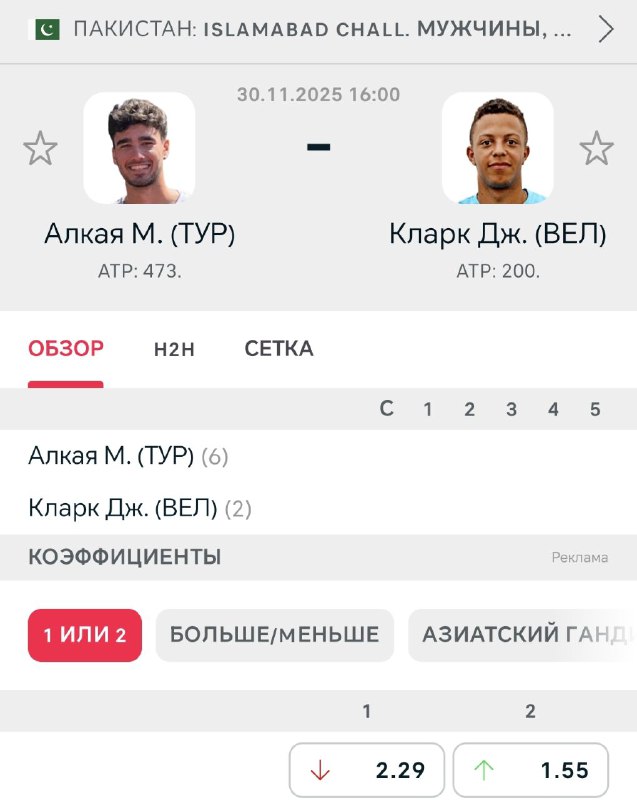The width and height of the screenshot is (637, 800).
Task: Switch to the H2H tab
Action: click(174, 350)
